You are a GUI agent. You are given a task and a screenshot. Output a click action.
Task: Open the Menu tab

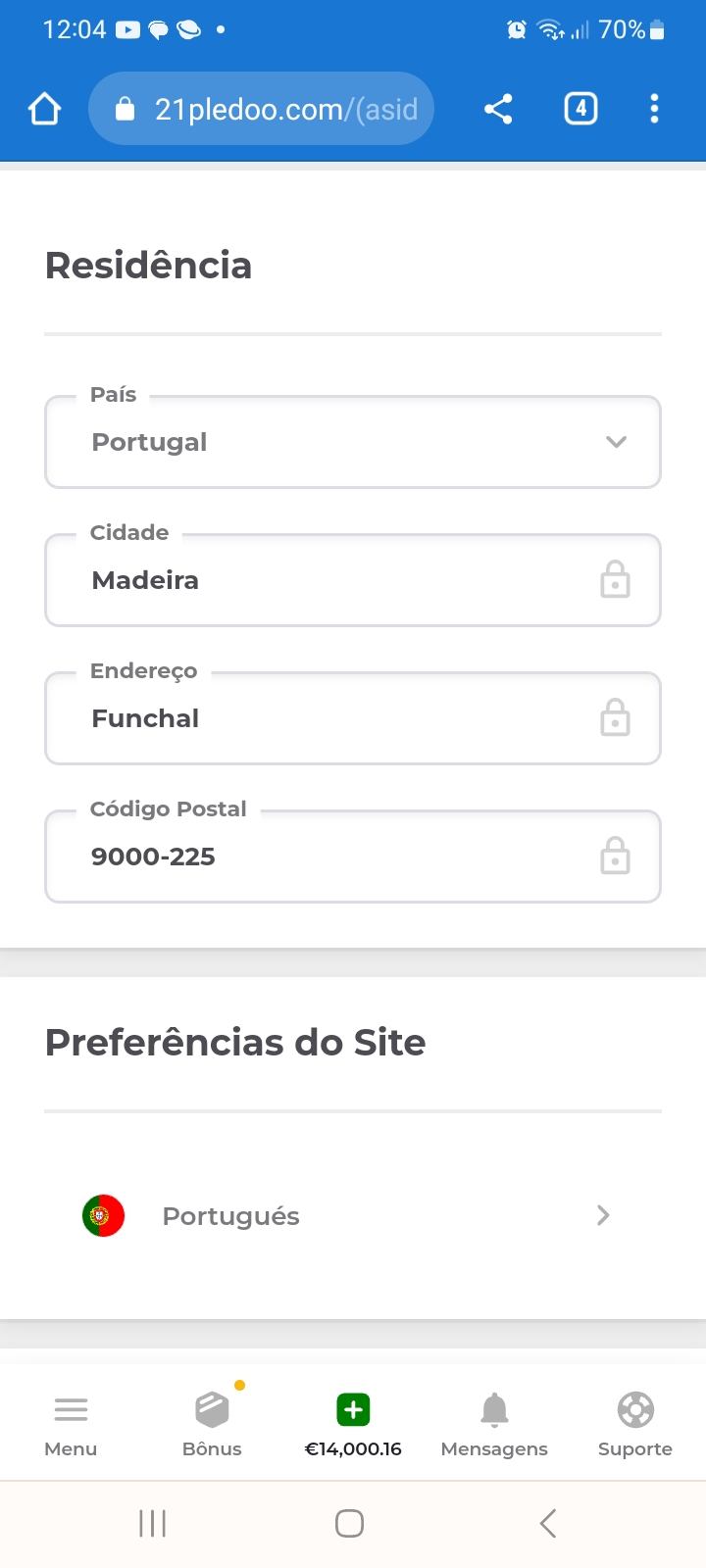[71, 1423]
